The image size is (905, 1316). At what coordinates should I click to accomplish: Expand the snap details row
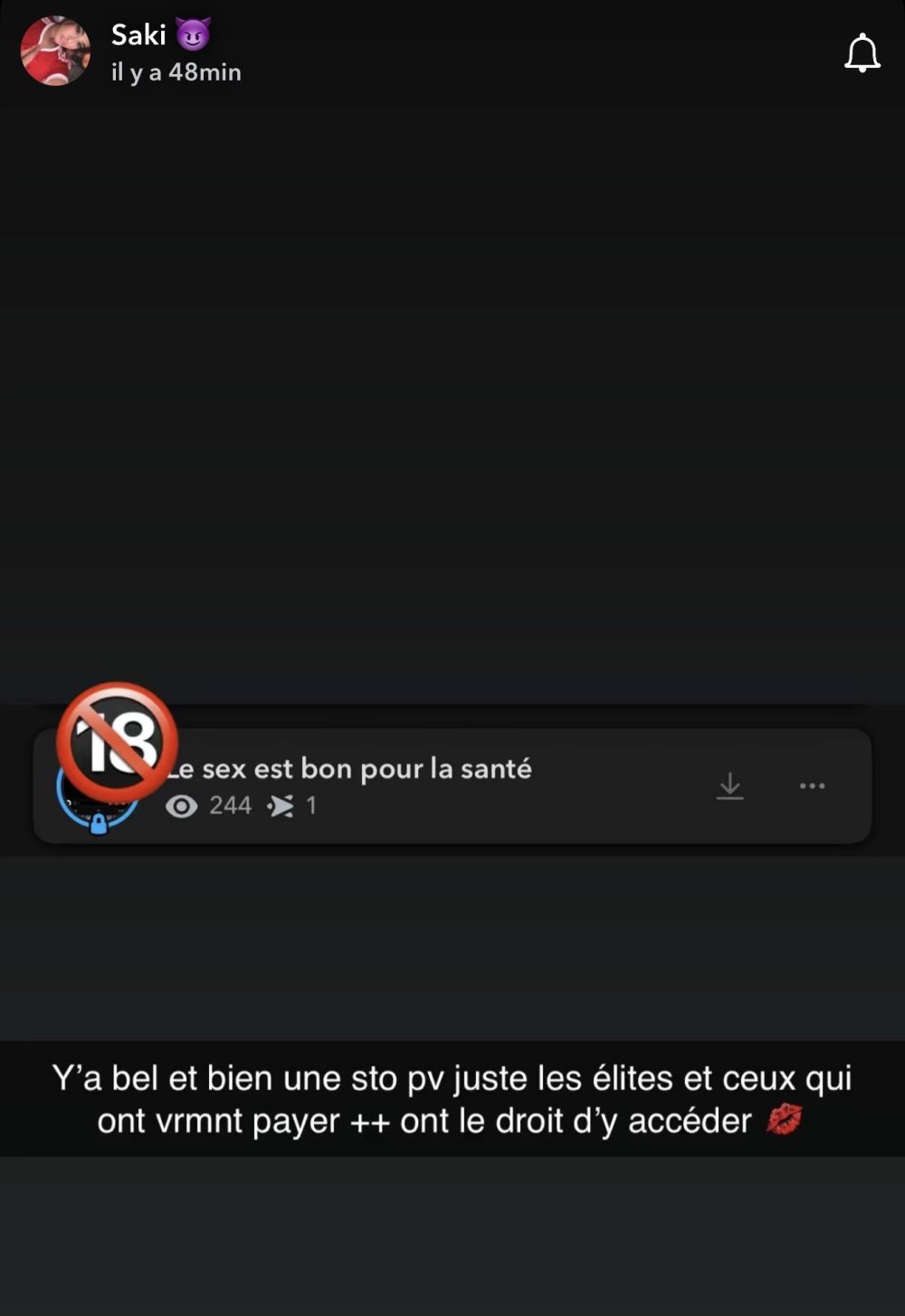[452, 787]
